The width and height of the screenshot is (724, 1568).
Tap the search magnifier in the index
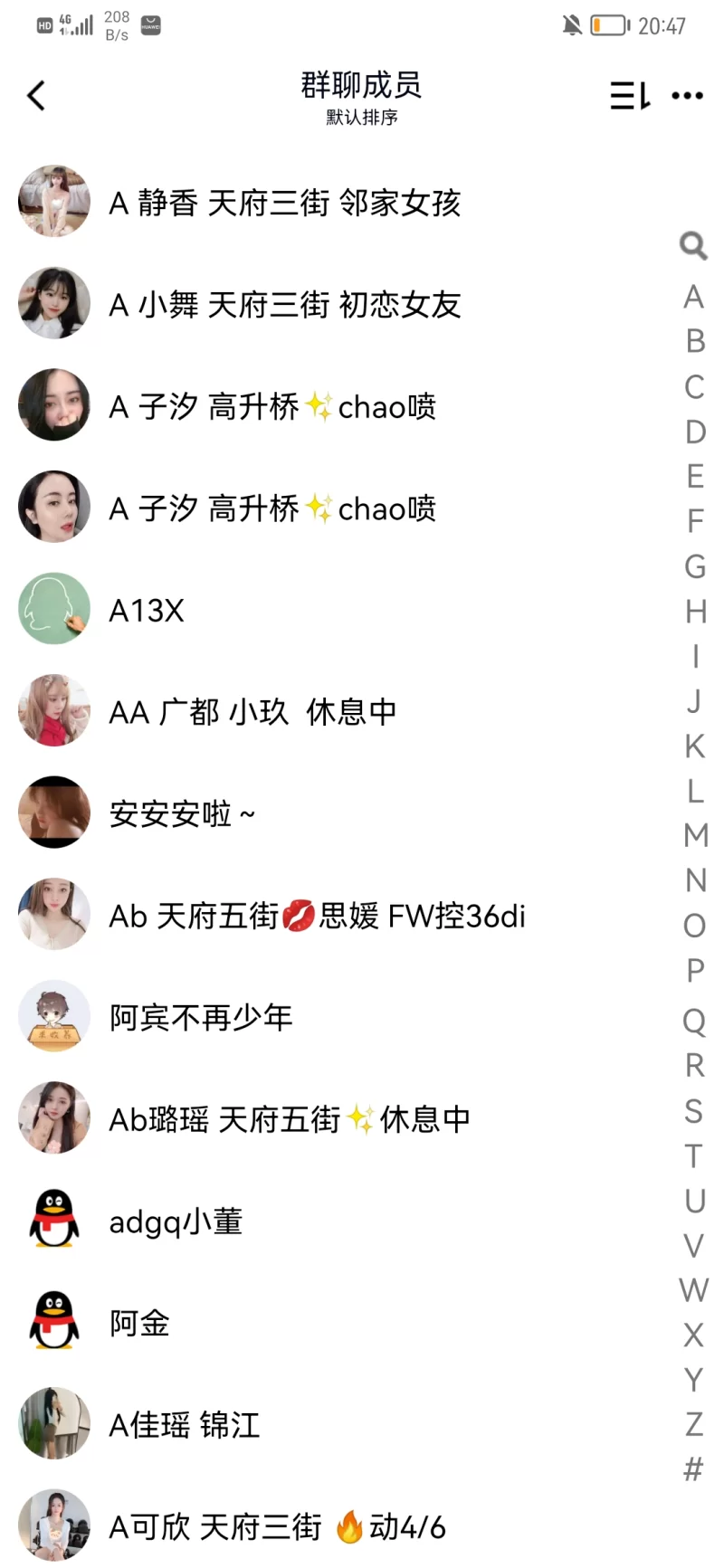[693, 245]
